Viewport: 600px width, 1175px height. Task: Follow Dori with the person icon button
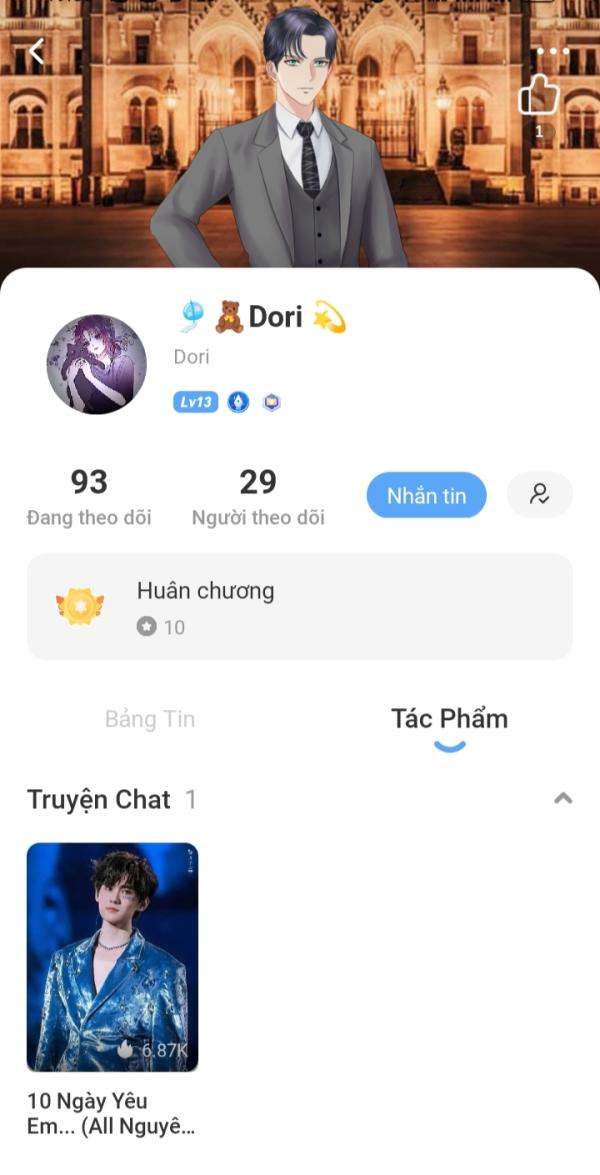point(540,495)
